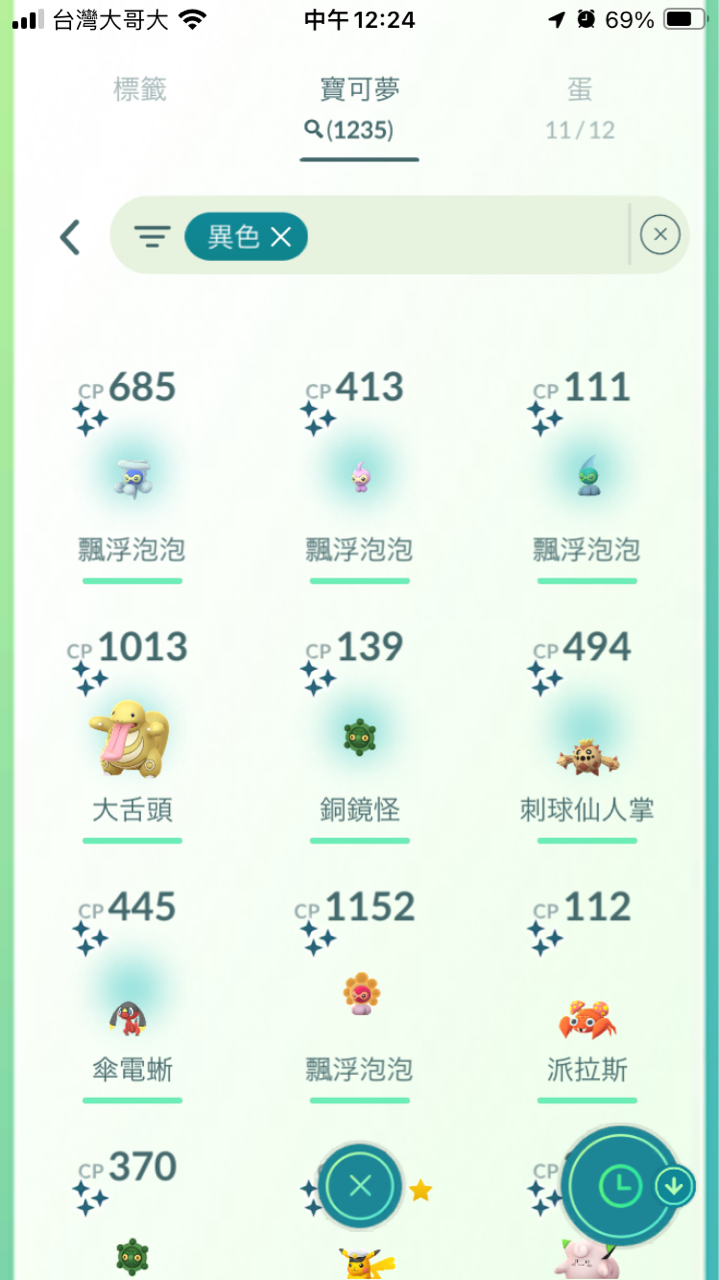This screenshot has width=719, height=1280.
Task: Switch to the 蛋 tab
Action: 580,107
